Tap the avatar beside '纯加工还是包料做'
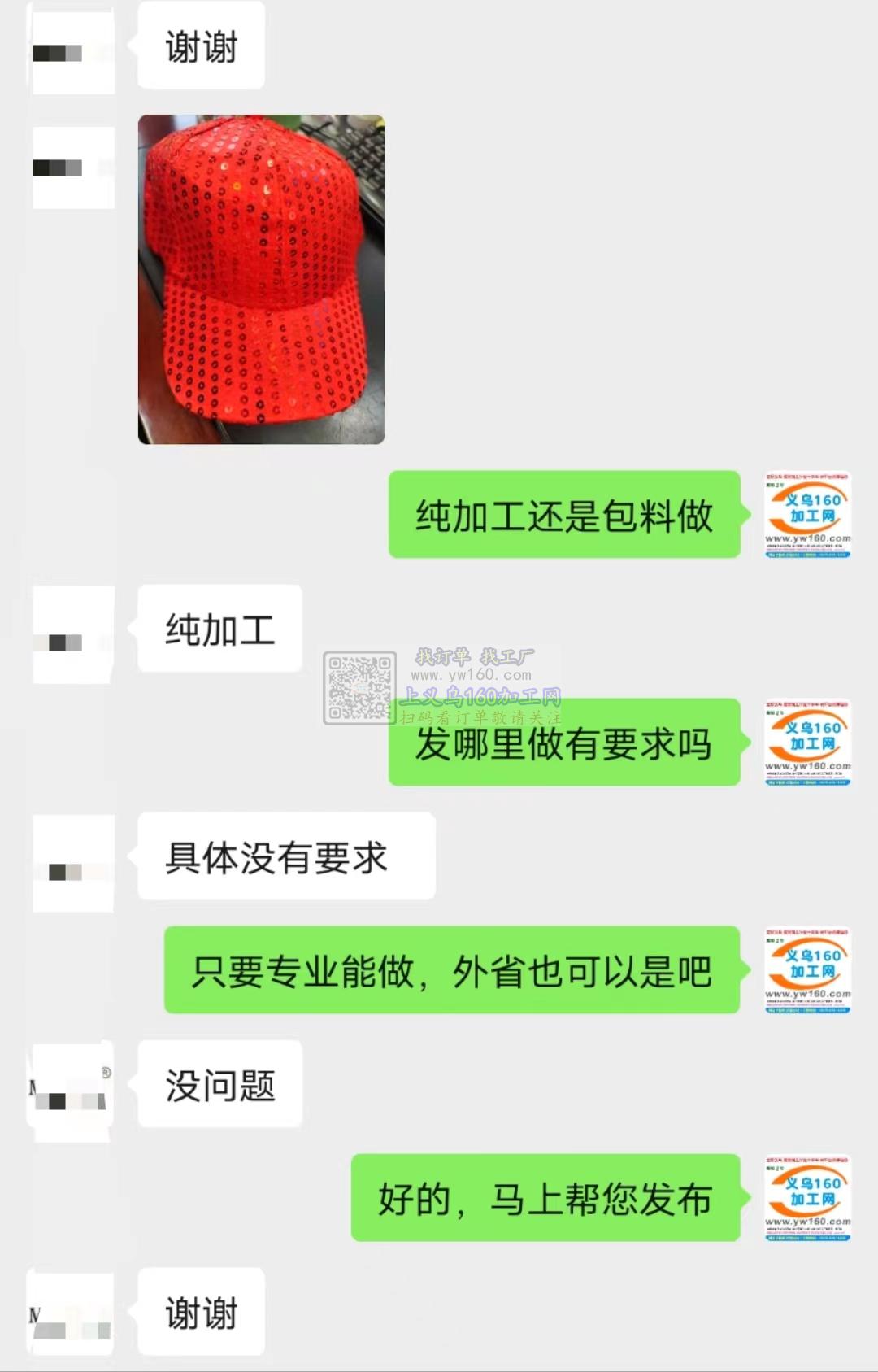Screen dimensions: 878x1372 (807, 515)
